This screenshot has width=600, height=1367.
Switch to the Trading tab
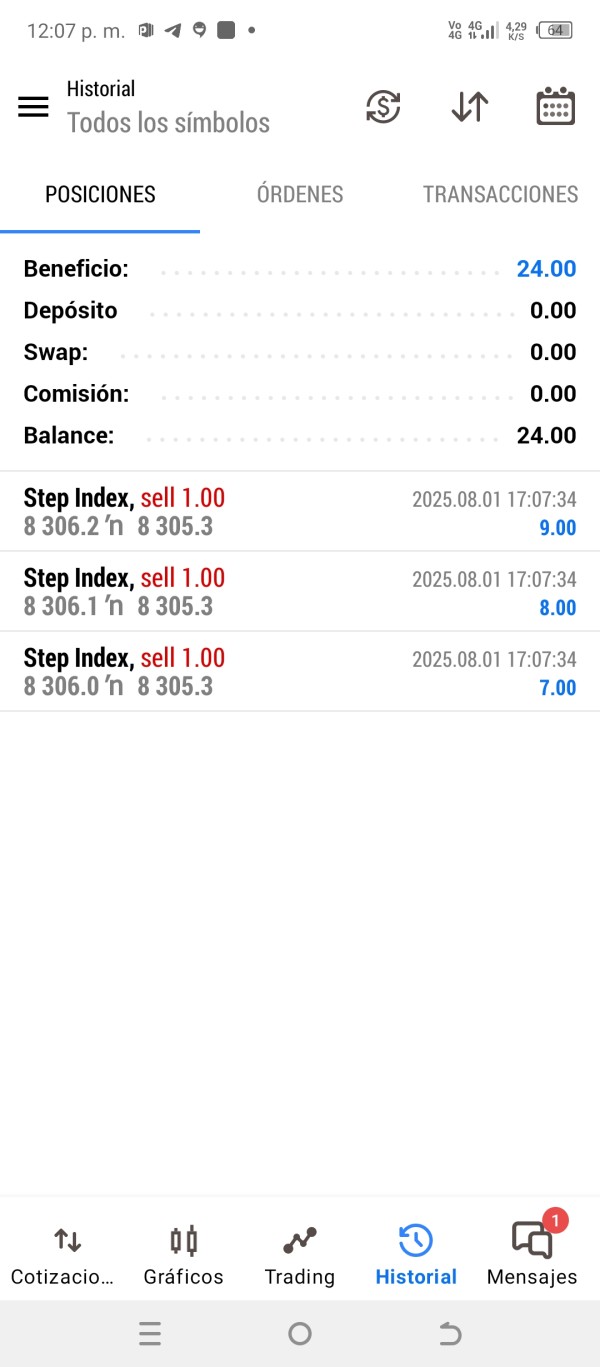pyautogui.click(x=299, y=1255)
